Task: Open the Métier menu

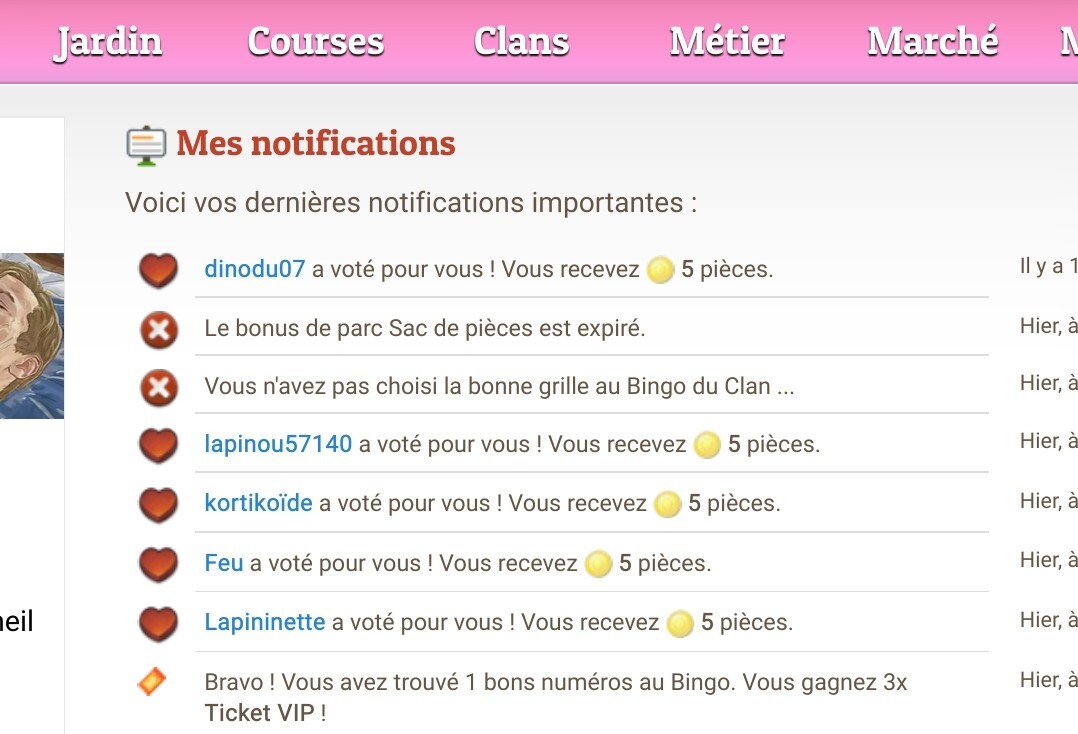Action: click(727, 41)
